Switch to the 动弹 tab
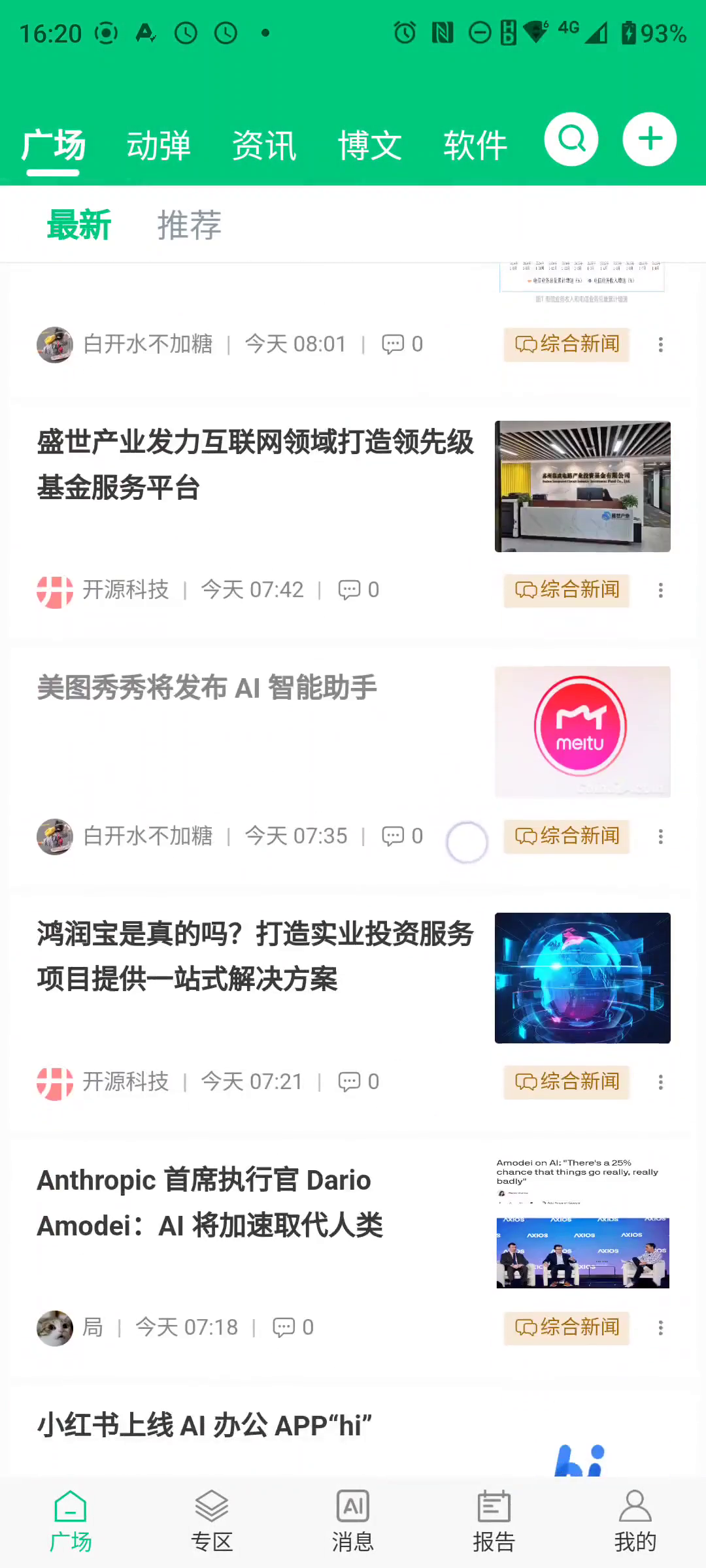Viewport: 706px width, 1568px height. pyautogui.click(x=159, y=145)
